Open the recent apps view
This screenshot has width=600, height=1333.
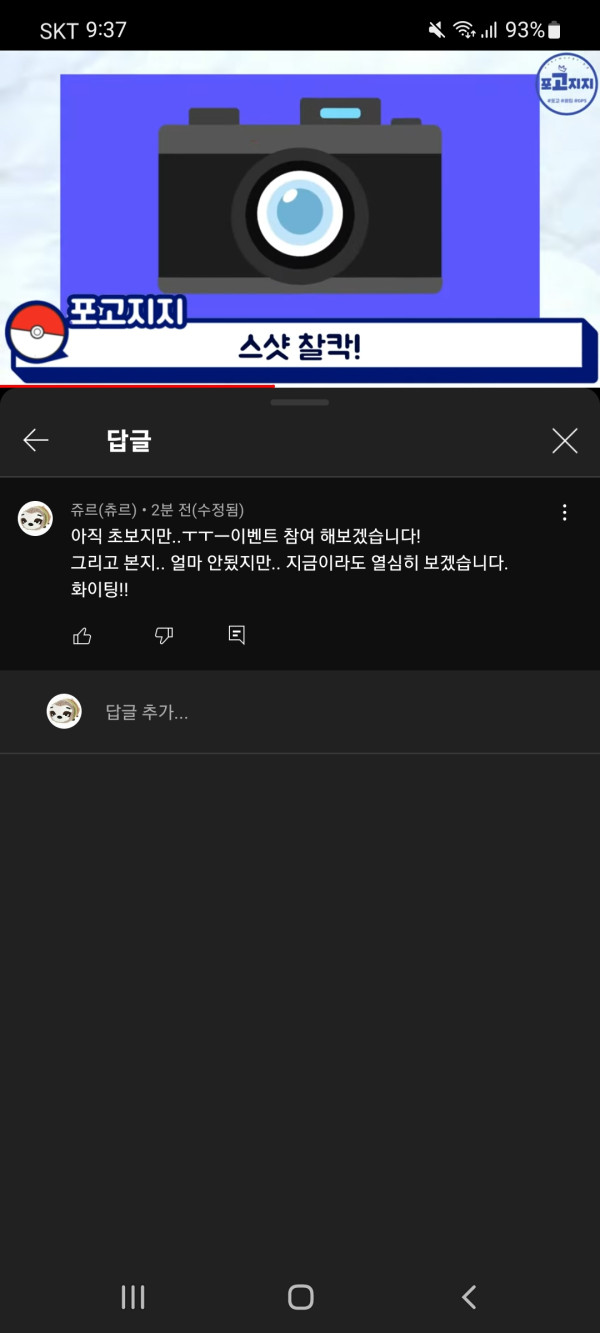click(x=133, y=1297)
